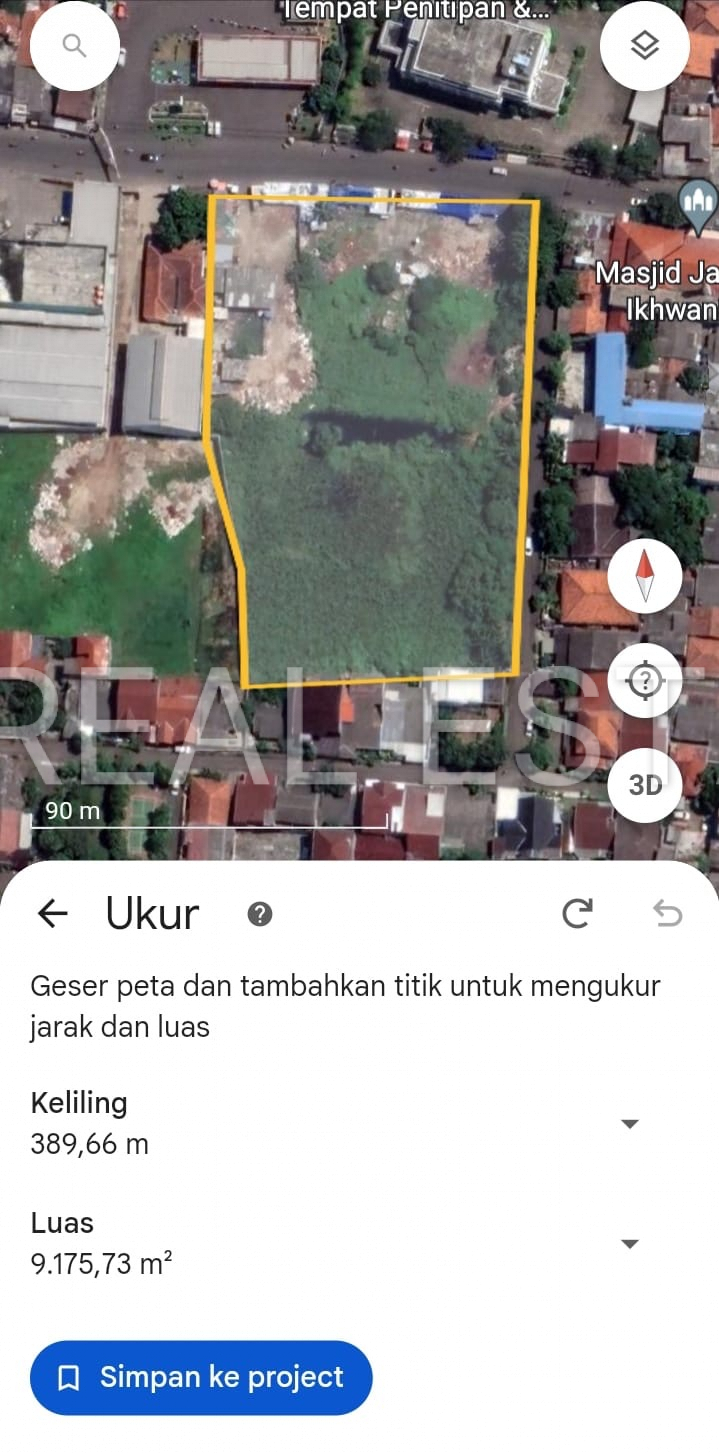Expand the Luas unit dropdown
Viewport: 719px width, 1453px height.
click(630, 1244)
